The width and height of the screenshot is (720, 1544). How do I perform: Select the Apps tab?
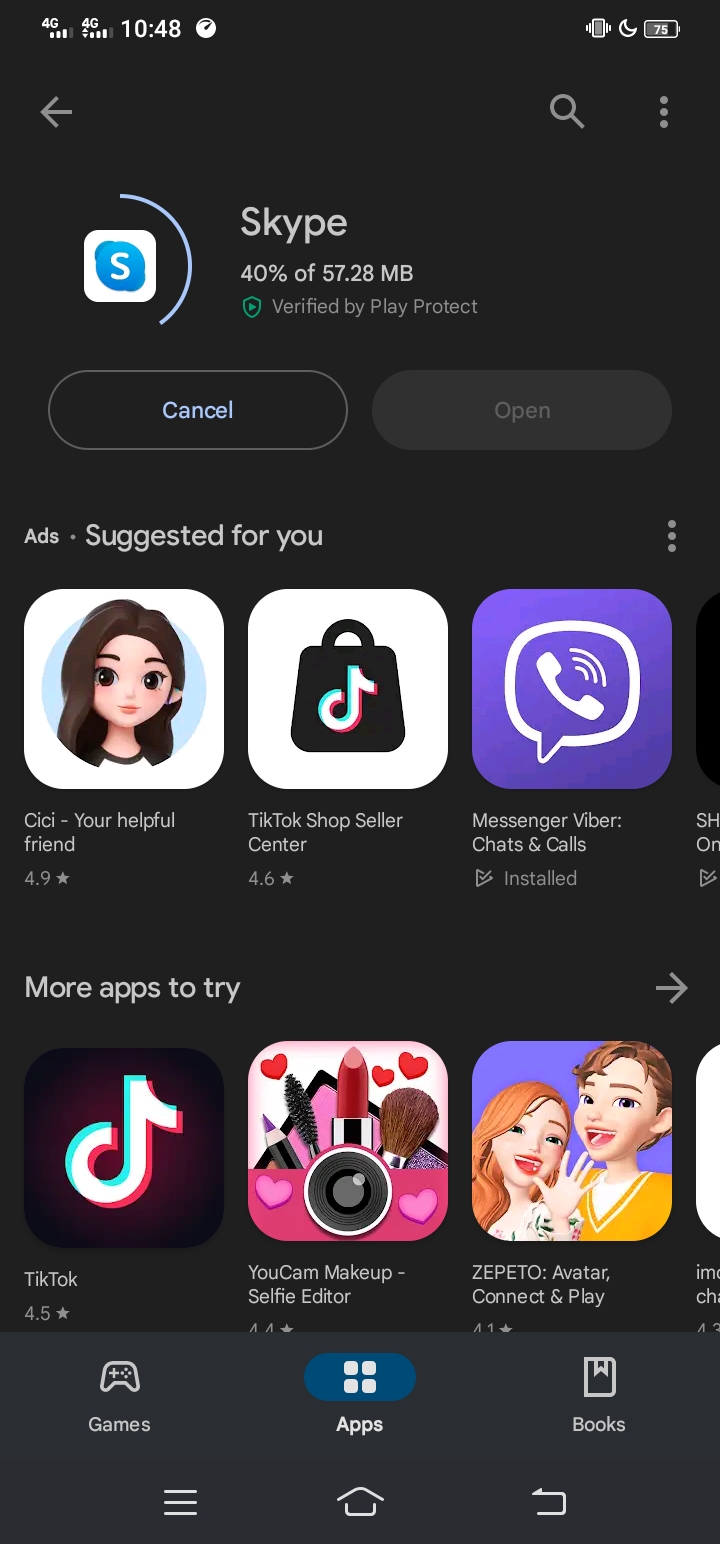(x=360, y=1396)
